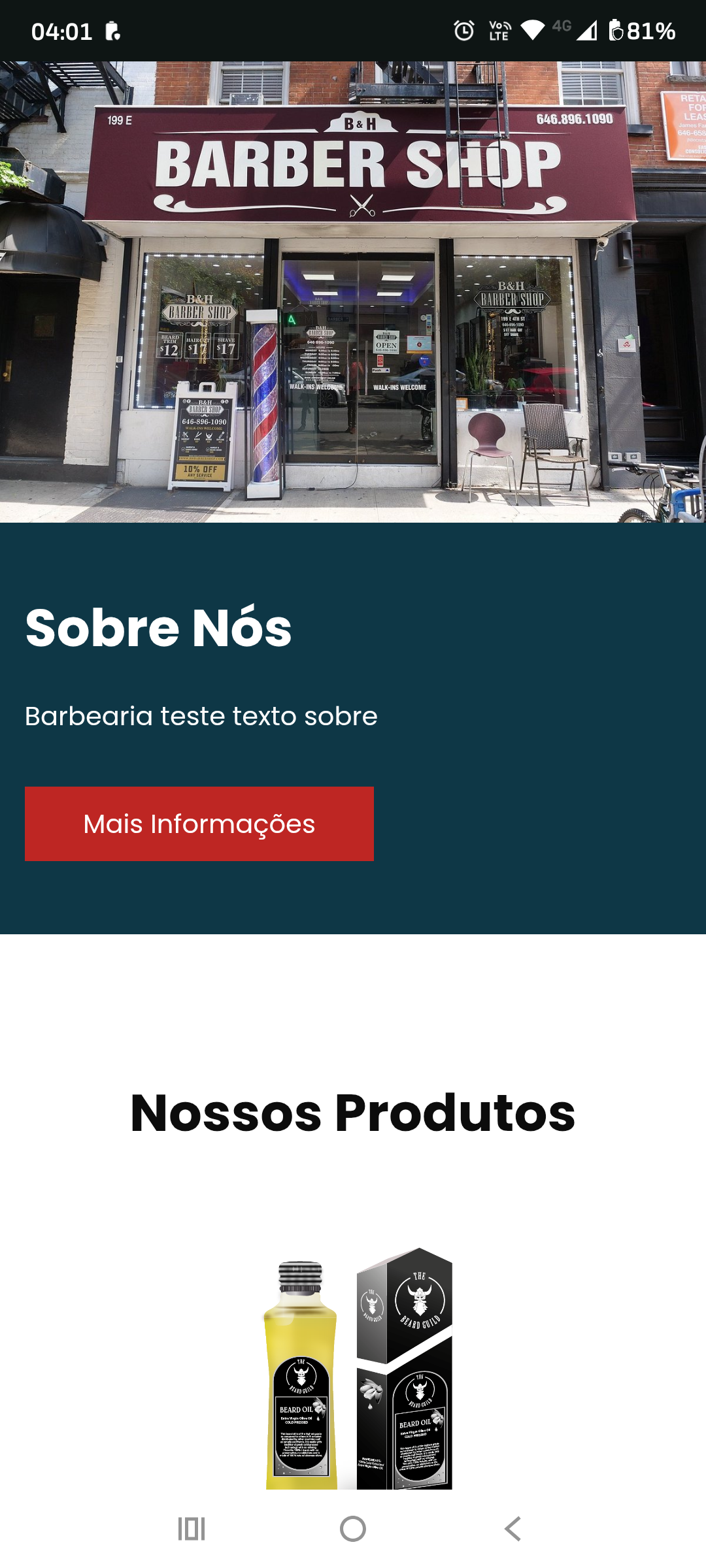706x1568 pixels.
Task: Tap the battery percentage indicator
Action: [650, 31]
